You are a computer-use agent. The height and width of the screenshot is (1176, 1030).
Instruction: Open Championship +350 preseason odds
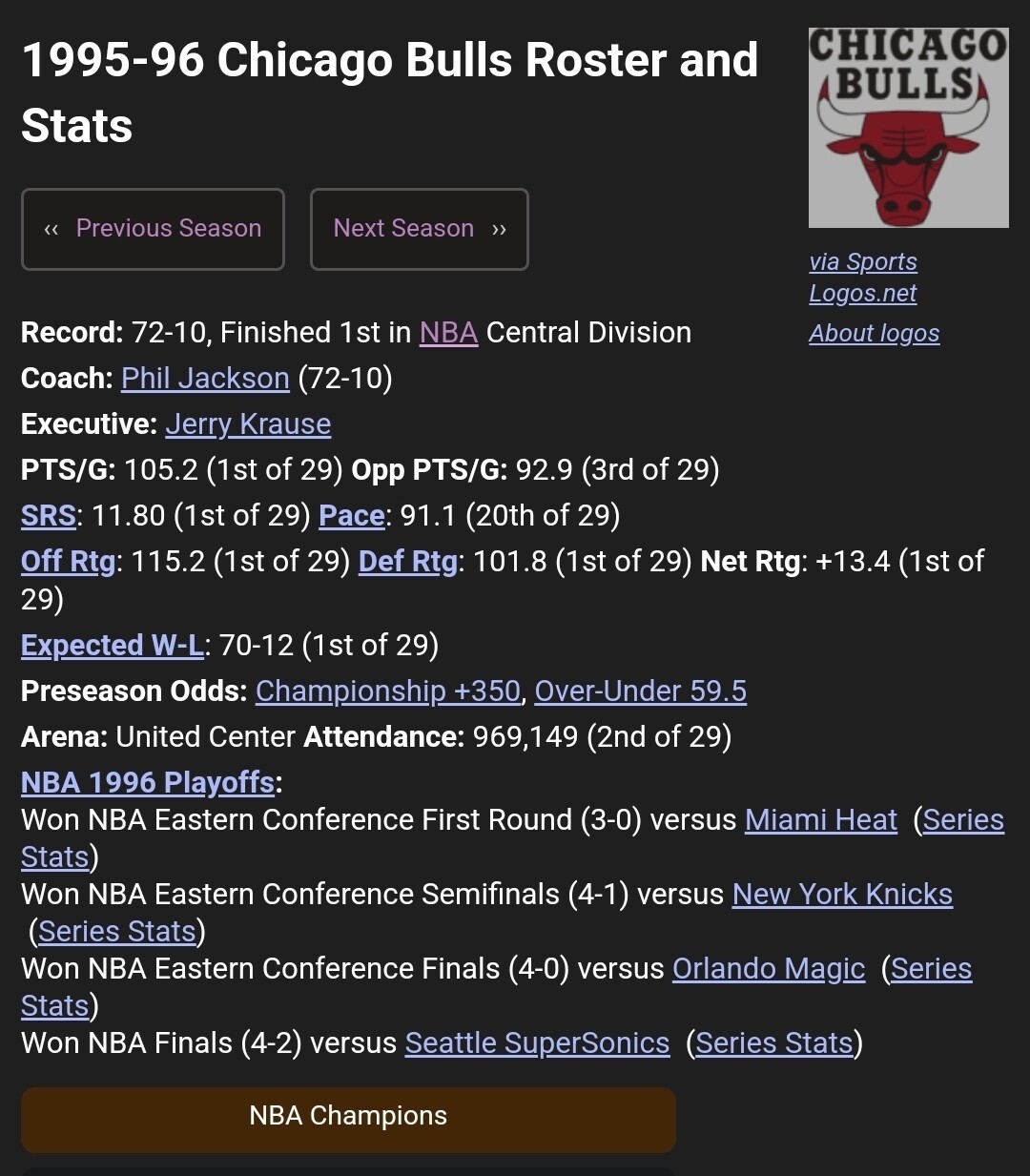388,691
